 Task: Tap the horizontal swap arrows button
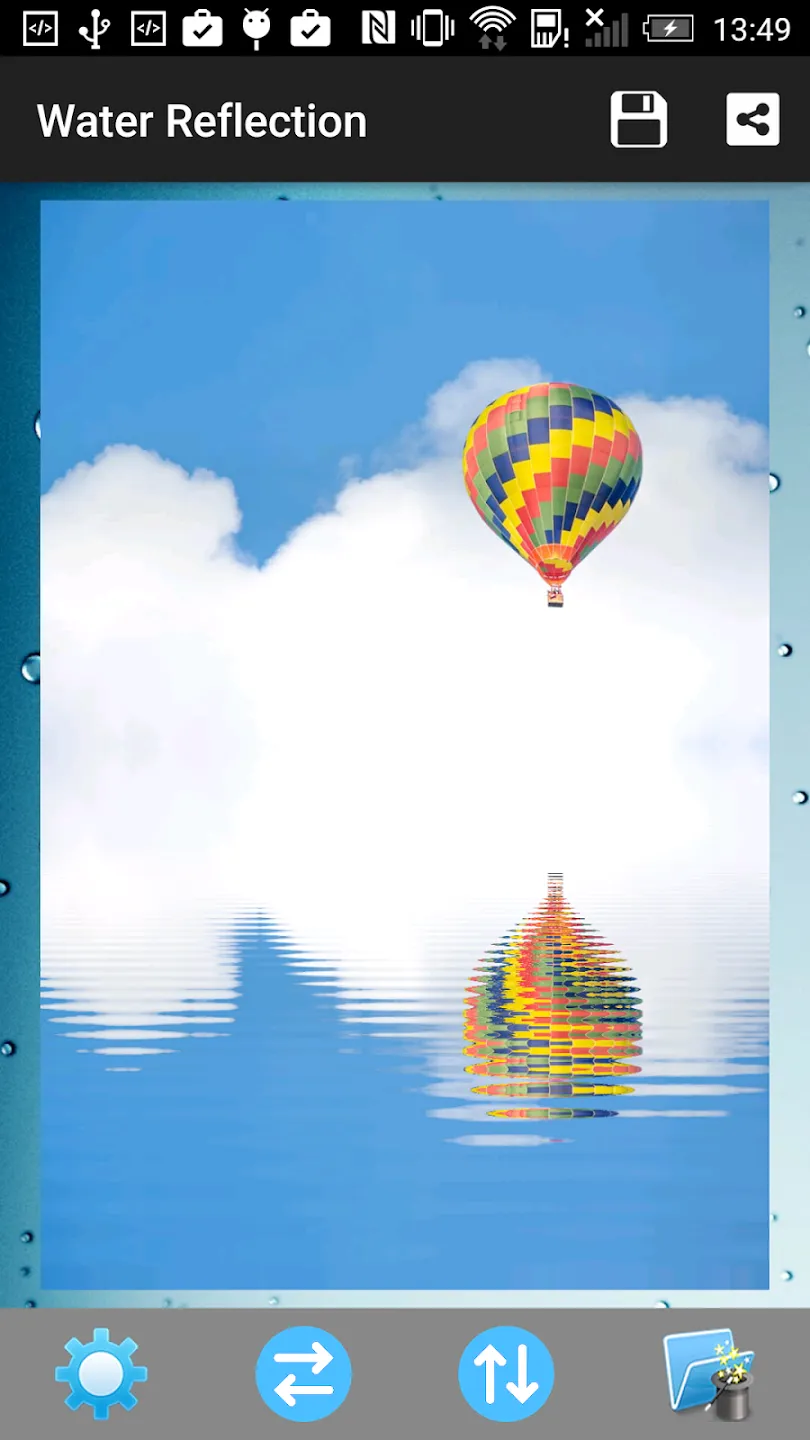(304, 1373)
